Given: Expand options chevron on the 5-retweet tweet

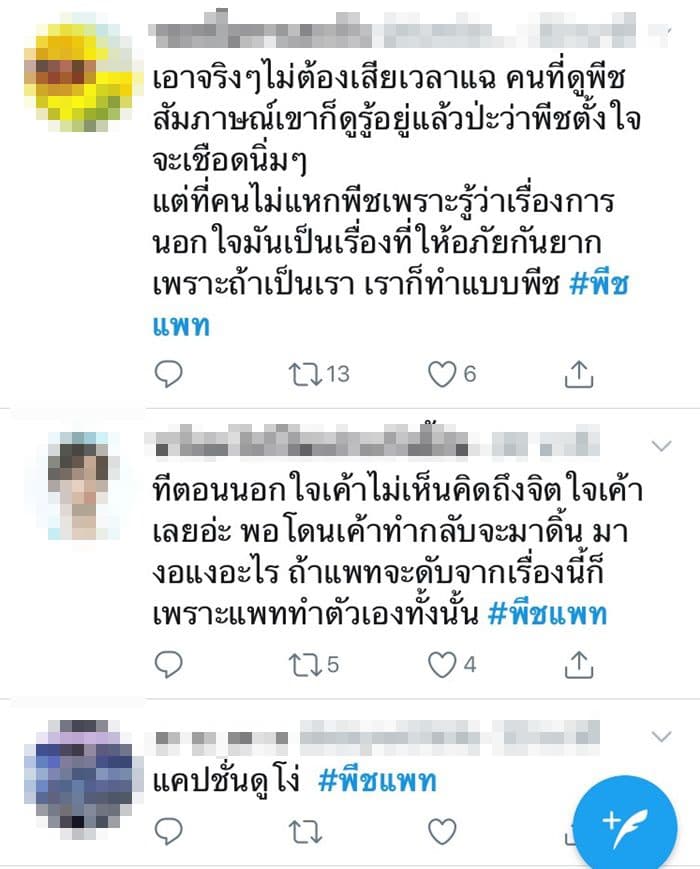Looking at the screenshot, I should tap(661, 444).
